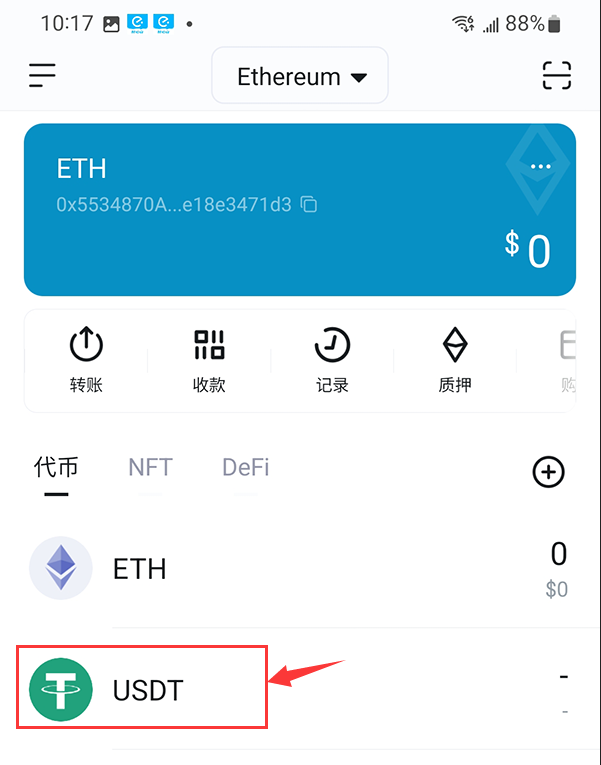
Task: Open the QR scan icon
Action: pyautogui.click(x=556, y=76)
